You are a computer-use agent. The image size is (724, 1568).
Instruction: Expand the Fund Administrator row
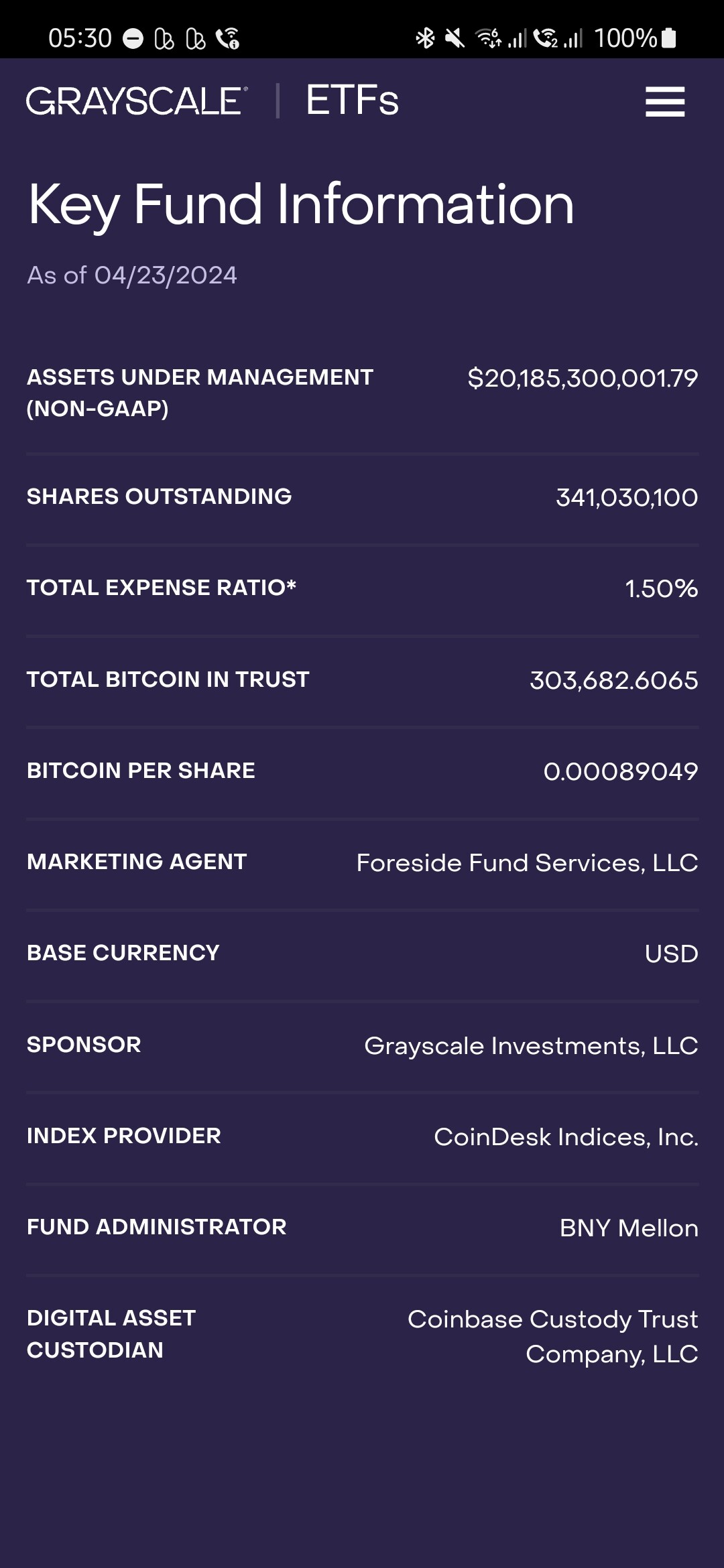tap(362, 1228)
